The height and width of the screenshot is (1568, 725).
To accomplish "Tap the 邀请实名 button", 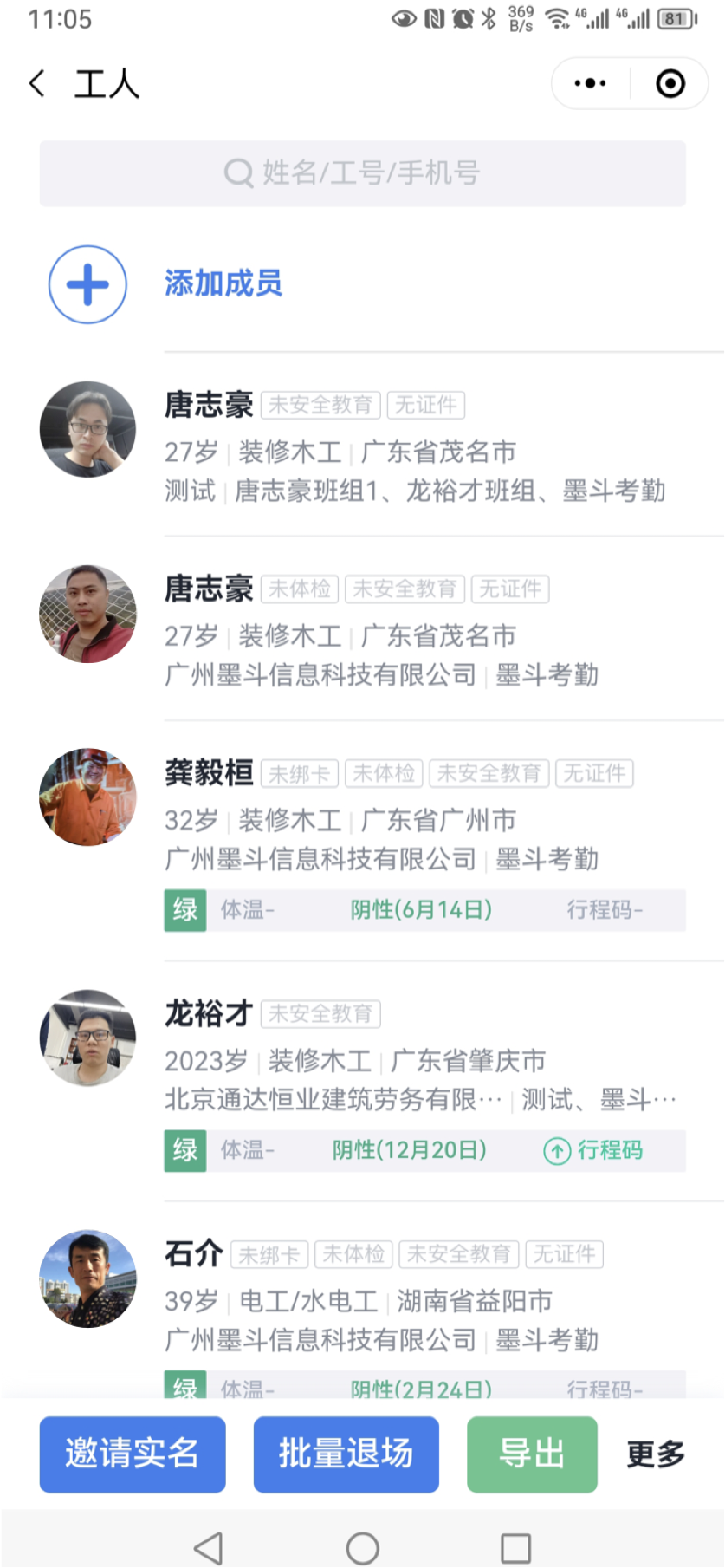I will pos(133,1454).
